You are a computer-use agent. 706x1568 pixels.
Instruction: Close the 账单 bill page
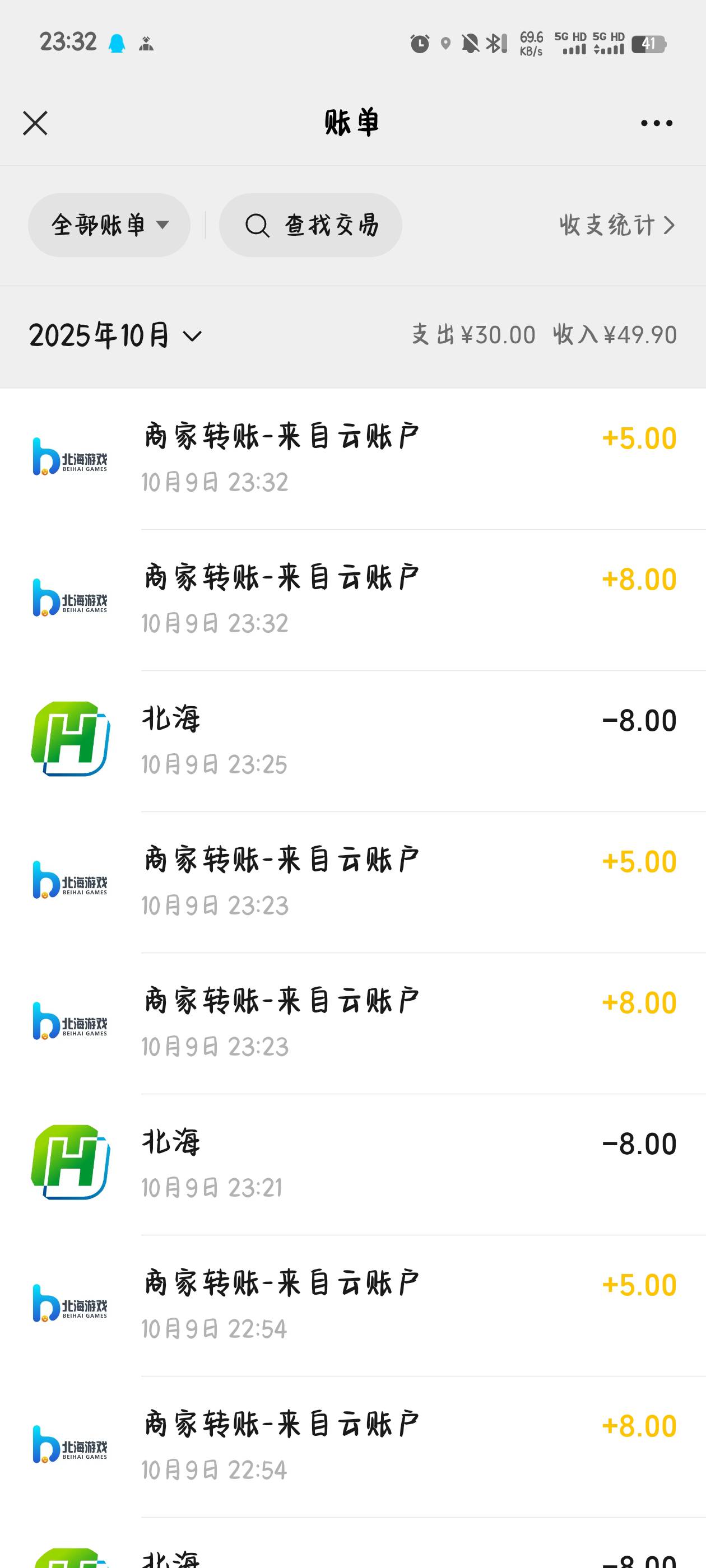click(35, 123)
